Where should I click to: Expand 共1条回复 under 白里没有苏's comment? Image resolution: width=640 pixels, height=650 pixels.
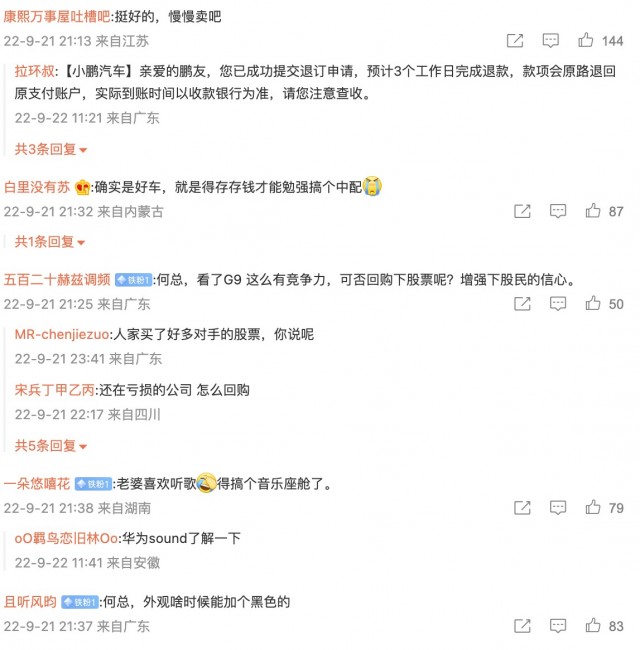[x=51, y=242]
